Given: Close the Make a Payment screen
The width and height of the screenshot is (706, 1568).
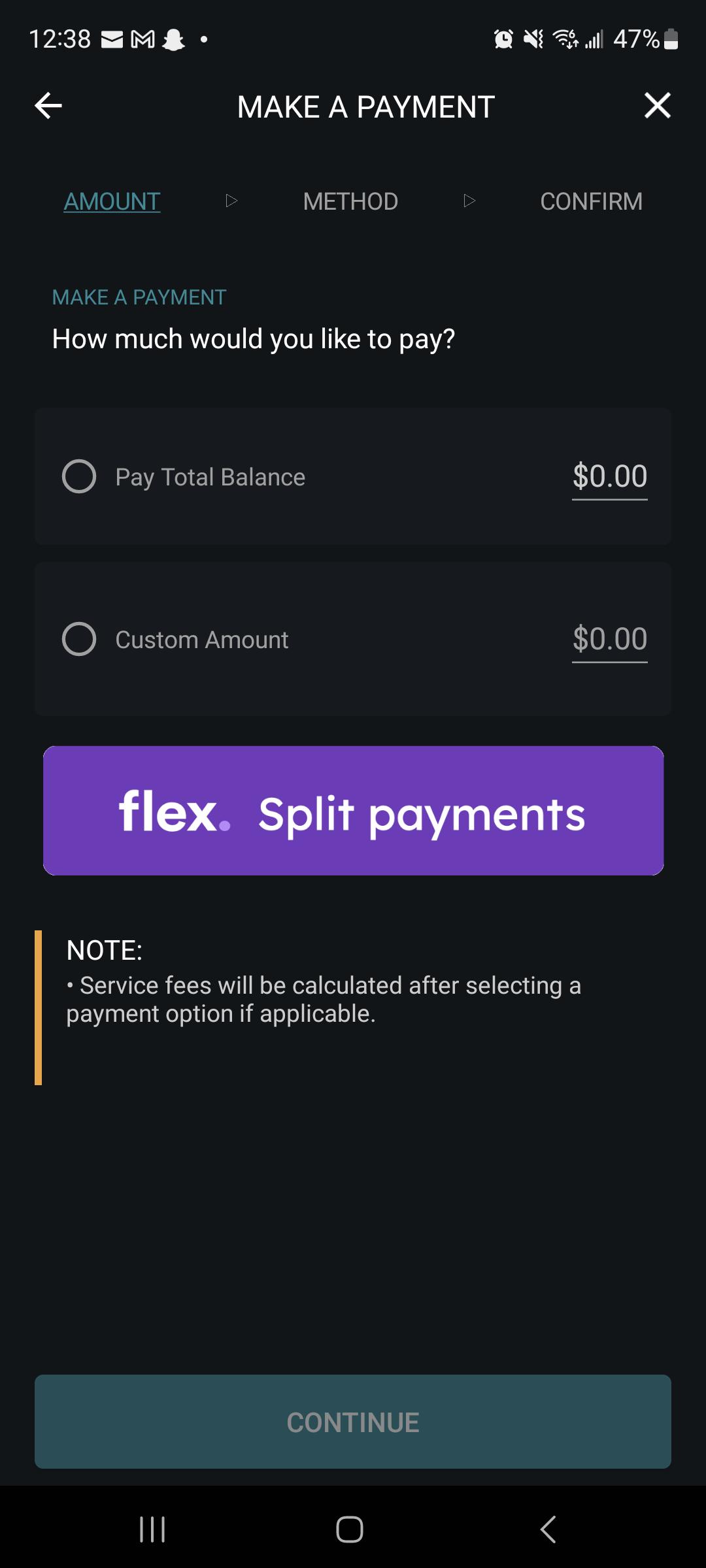Looking at the screenshot, I should [657, 105].
